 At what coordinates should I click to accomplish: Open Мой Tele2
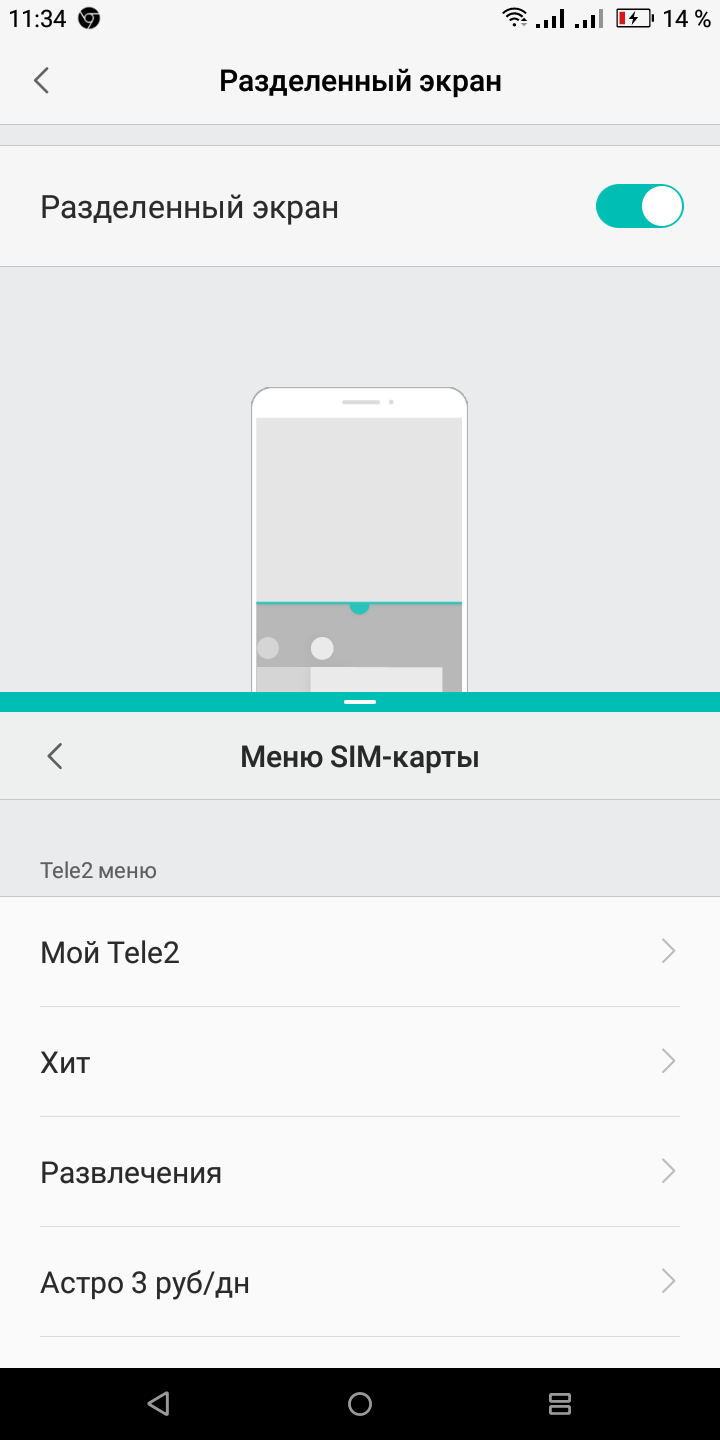(x=360, y=952)
